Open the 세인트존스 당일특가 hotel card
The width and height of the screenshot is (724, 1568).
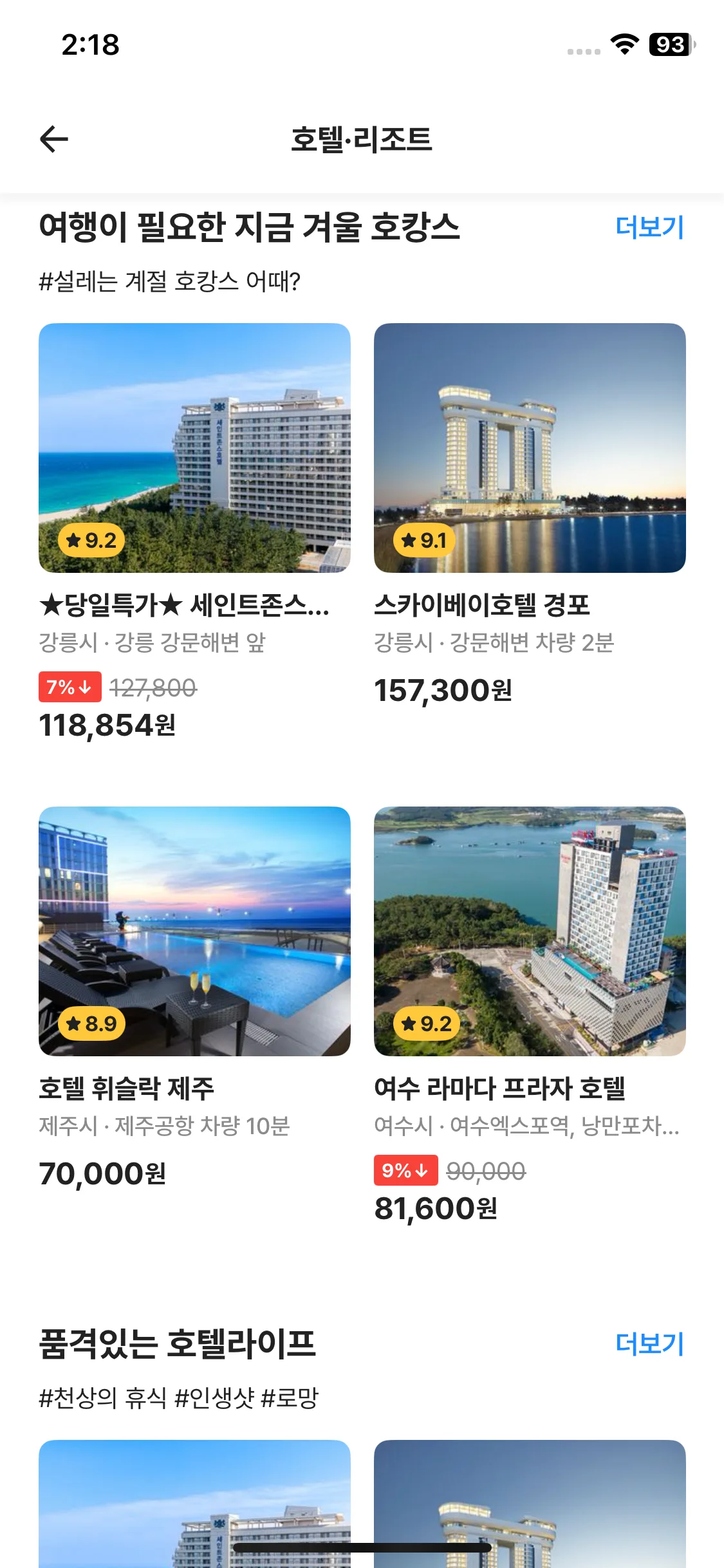[x=194, y=449]
